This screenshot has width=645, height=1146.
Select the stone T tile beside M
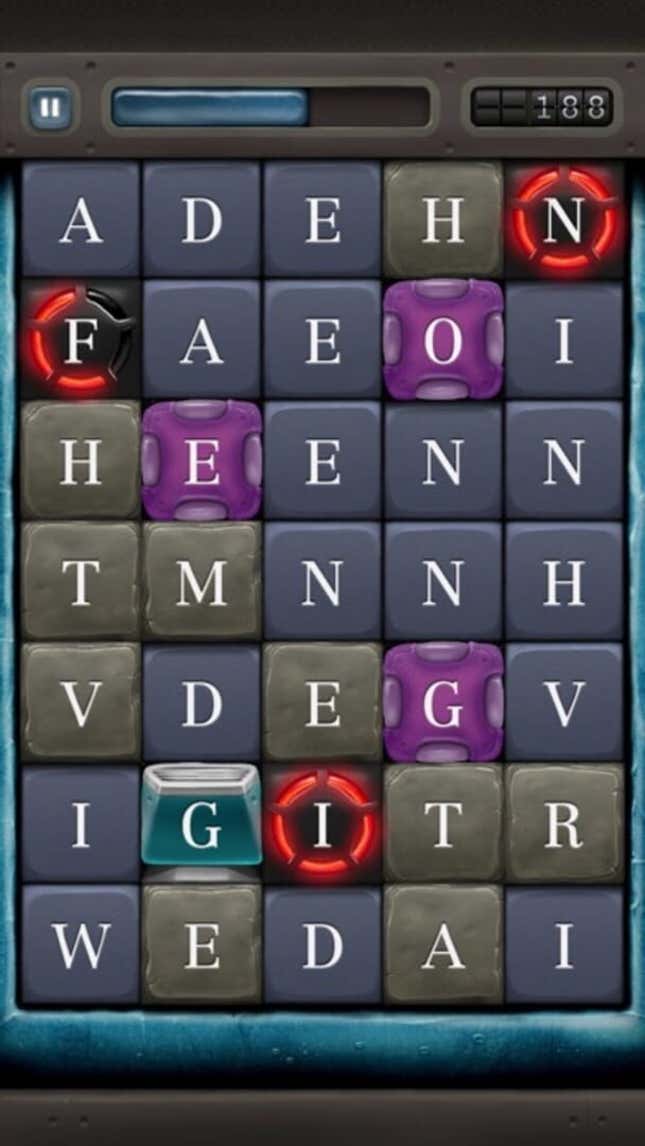click(80, 583)
